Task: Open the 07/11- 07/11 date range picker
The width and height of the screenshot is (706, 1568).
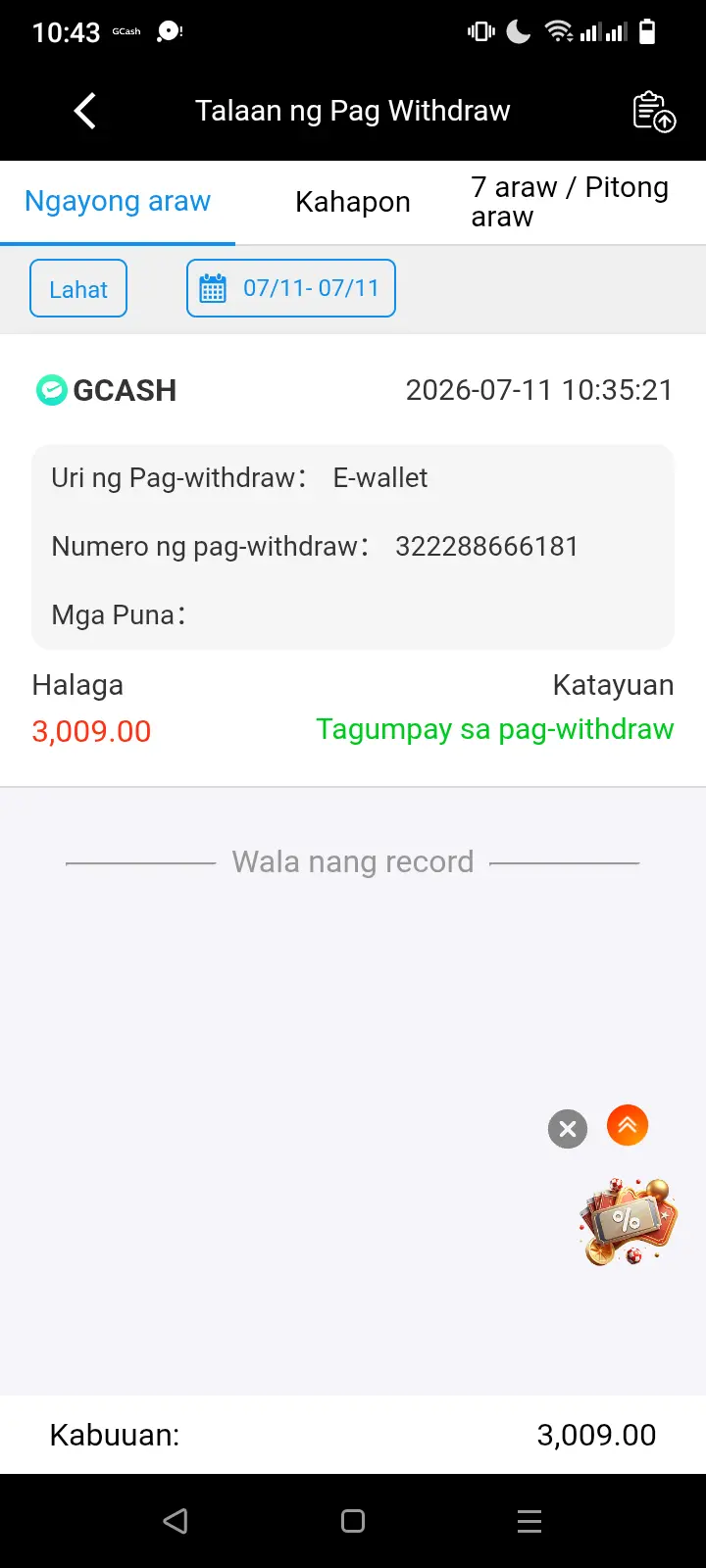Action: tap(291, 288)
